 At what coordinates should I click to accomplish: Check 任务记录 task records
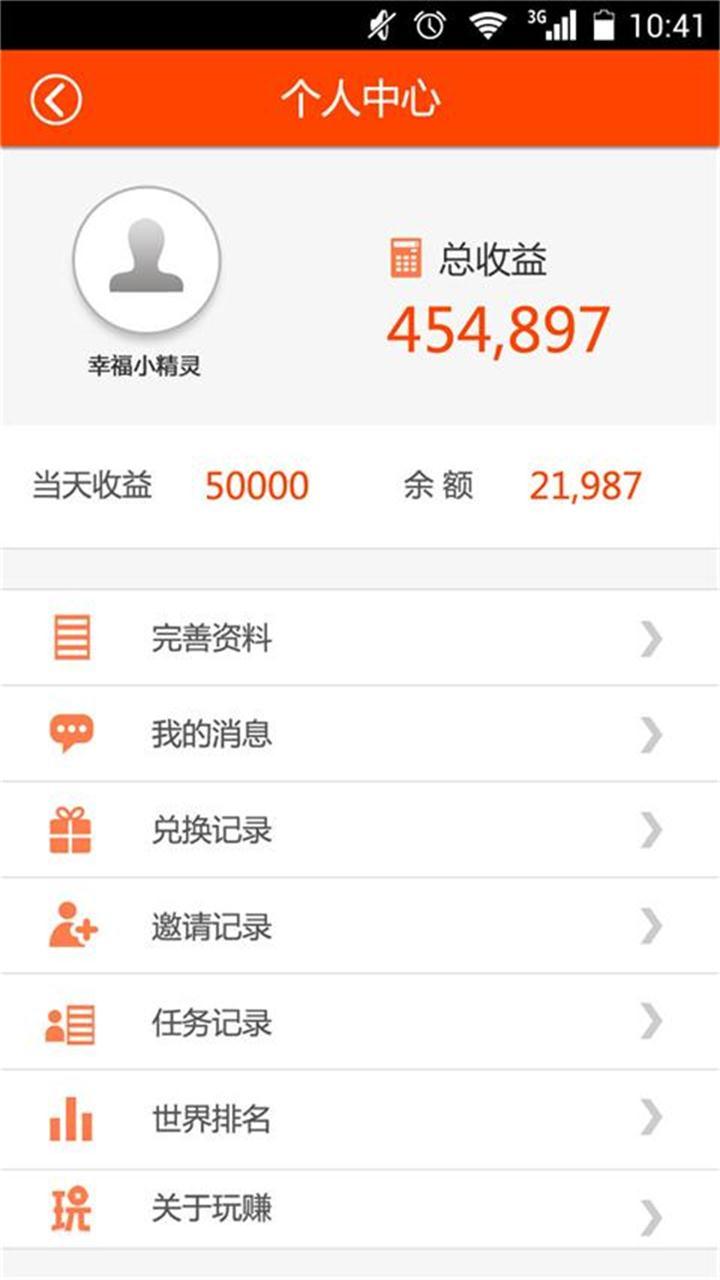(360, 1022)
